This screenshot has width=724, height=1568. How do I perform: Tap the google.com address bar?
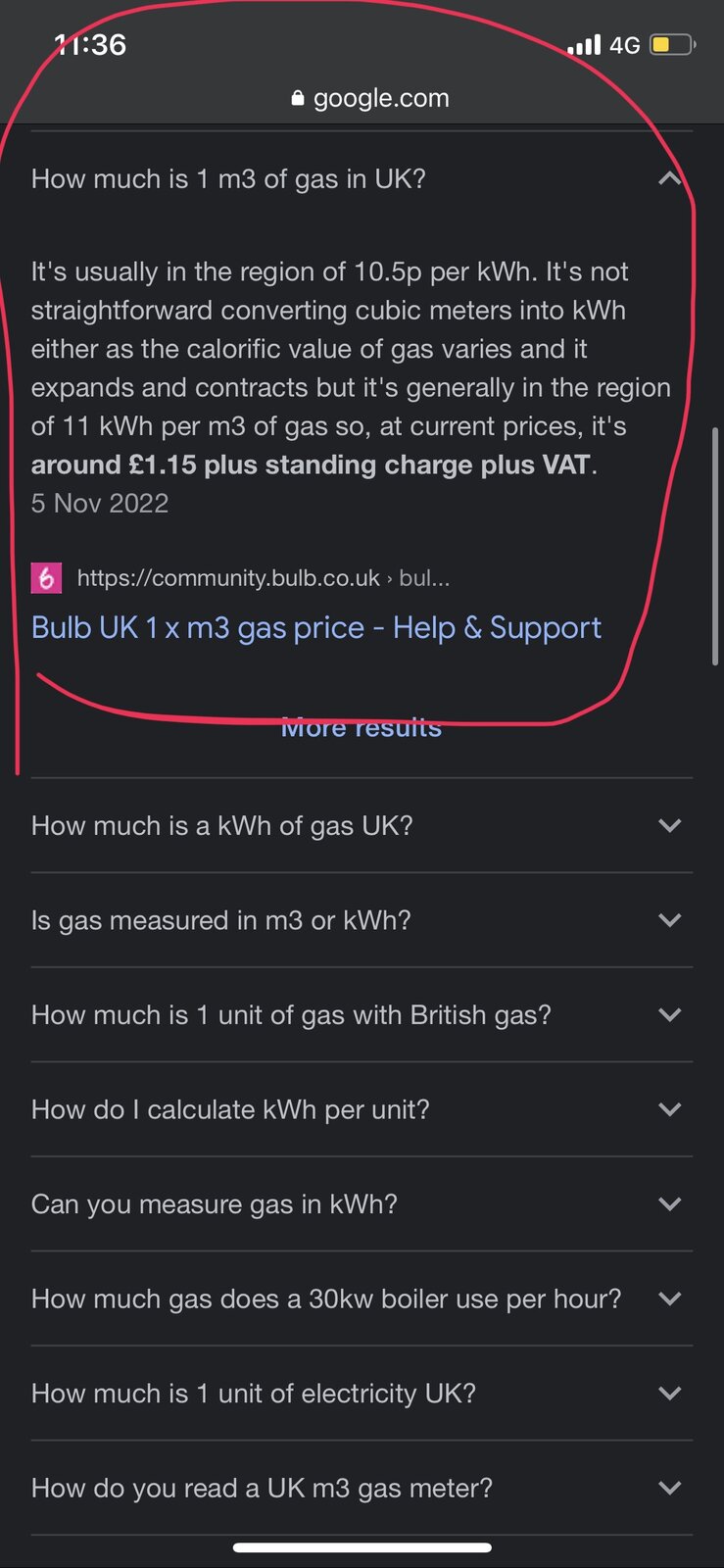click(370, 98)
